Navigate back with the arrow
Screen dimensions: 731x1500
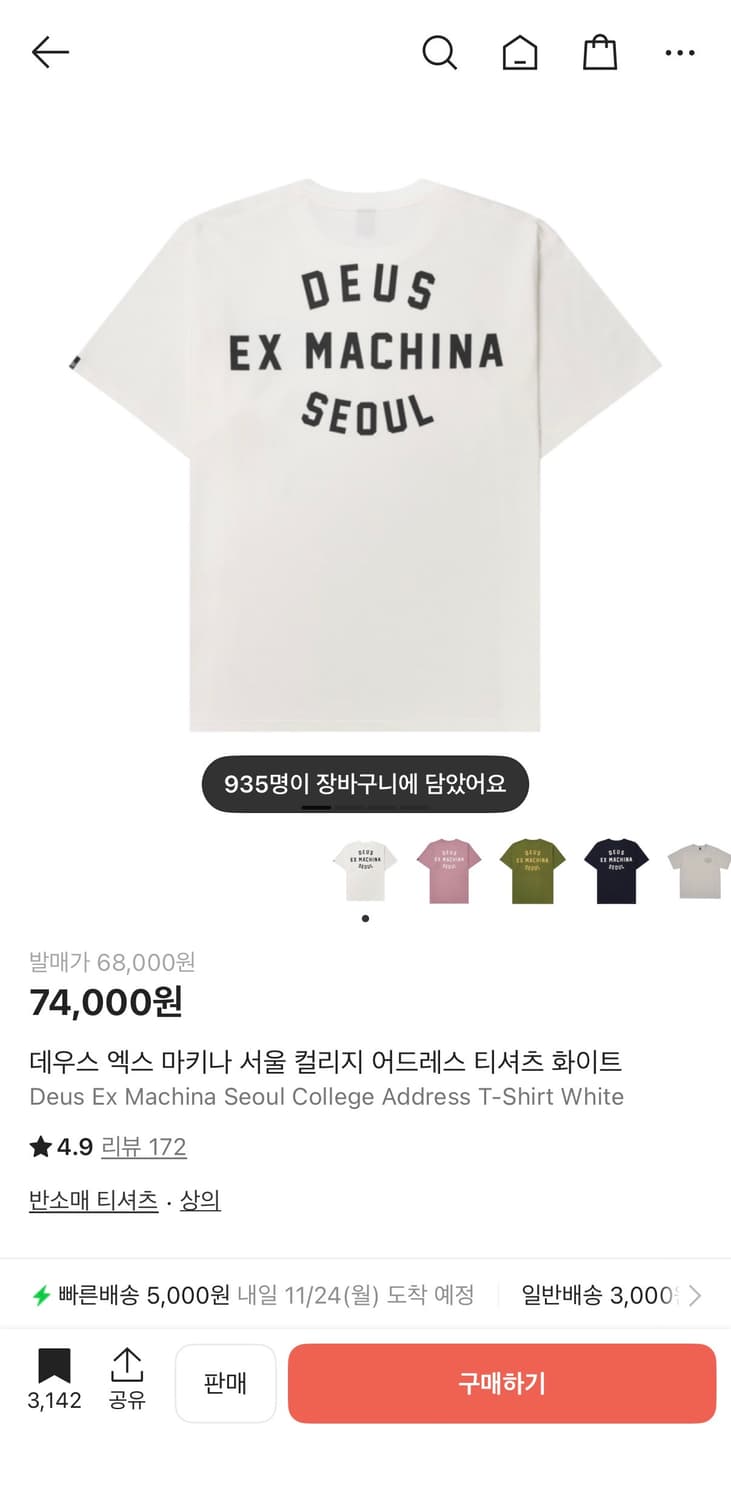(x=50, y=52)
